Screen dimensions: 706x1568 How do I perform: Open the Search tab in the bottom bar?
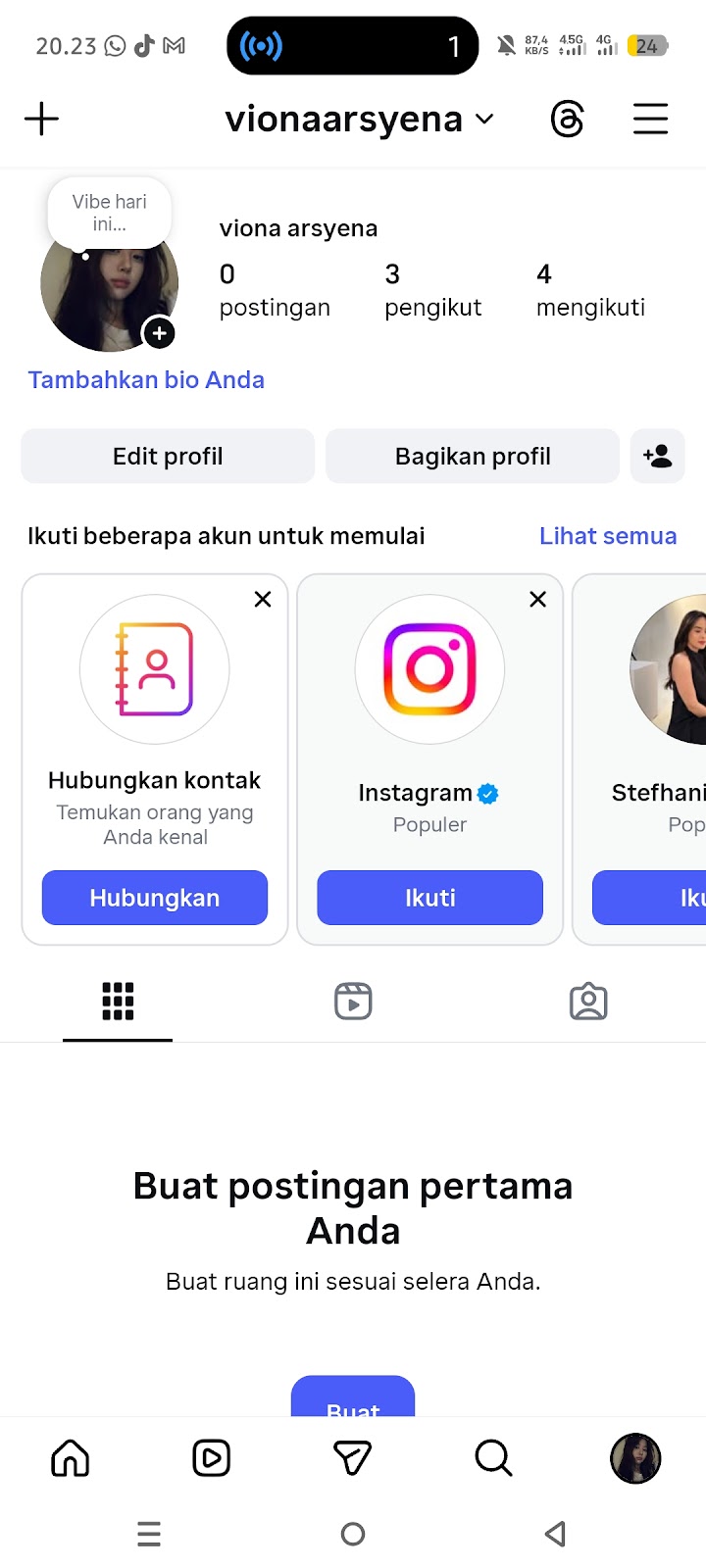coord(493,1458)
